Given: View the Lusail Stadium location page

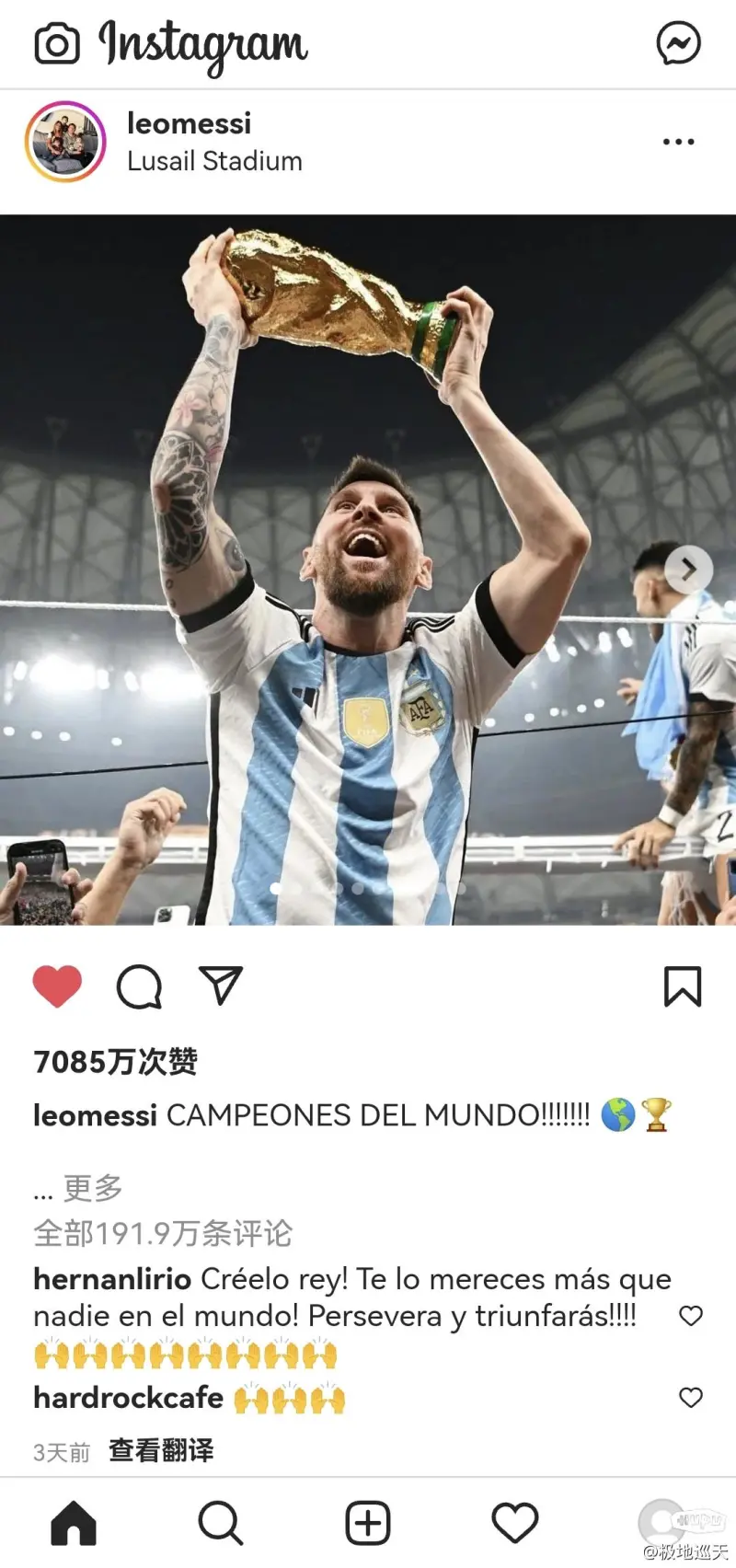Looking at the screenshot, I should [214, 161].
